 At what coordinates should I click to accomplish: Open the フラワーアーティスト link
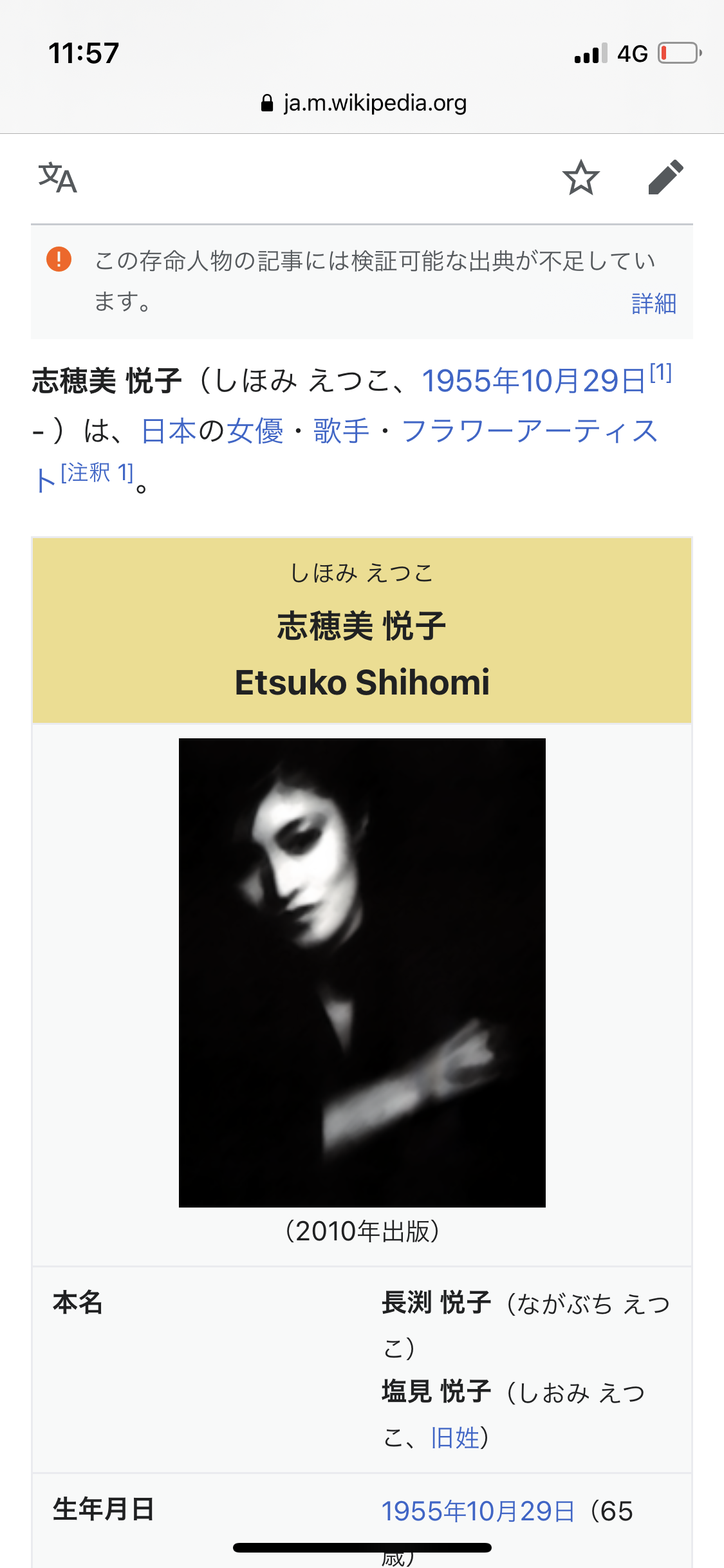[x=529, y=431]
